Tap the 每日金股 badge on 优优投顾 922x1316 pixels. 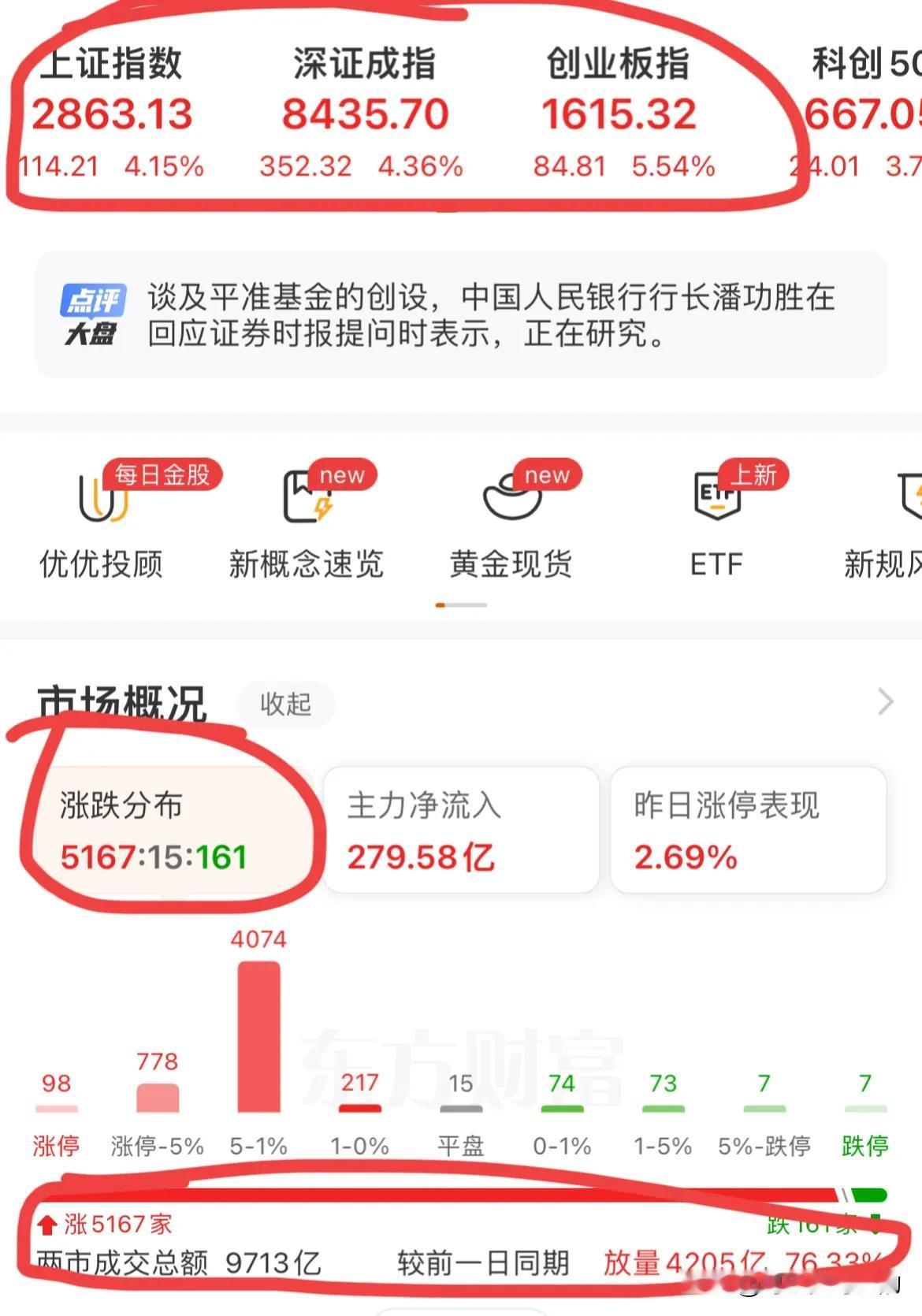(163, 474)
